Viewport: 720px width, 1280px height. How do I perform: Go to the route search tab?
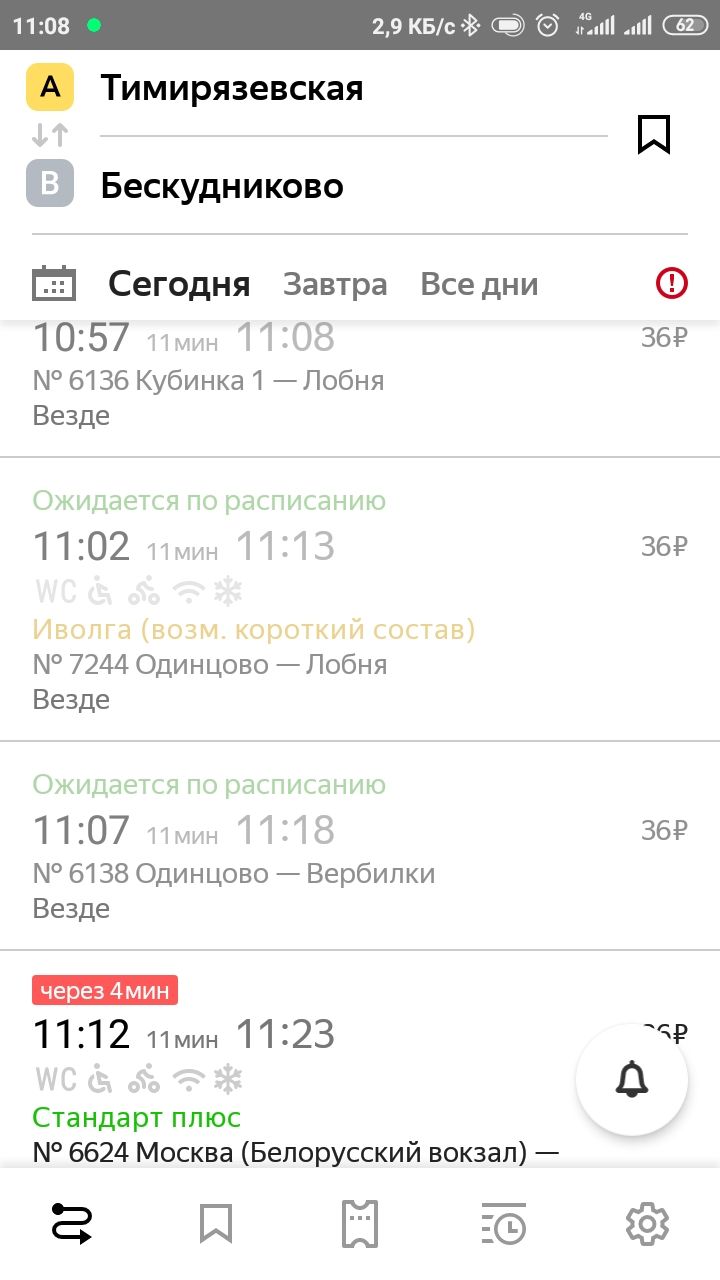72,1224
